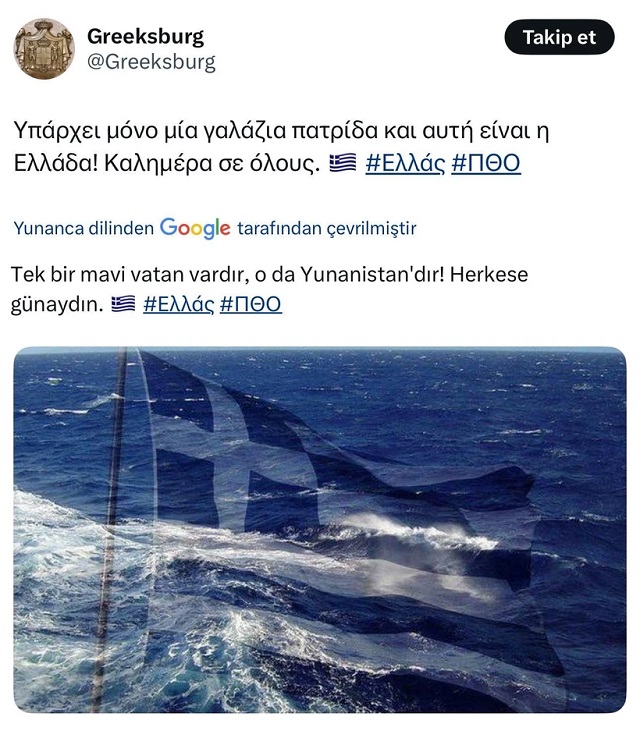Open the Greeksburg profile avatar
This screenshot has width=640, height=738.
coord(43,47)
